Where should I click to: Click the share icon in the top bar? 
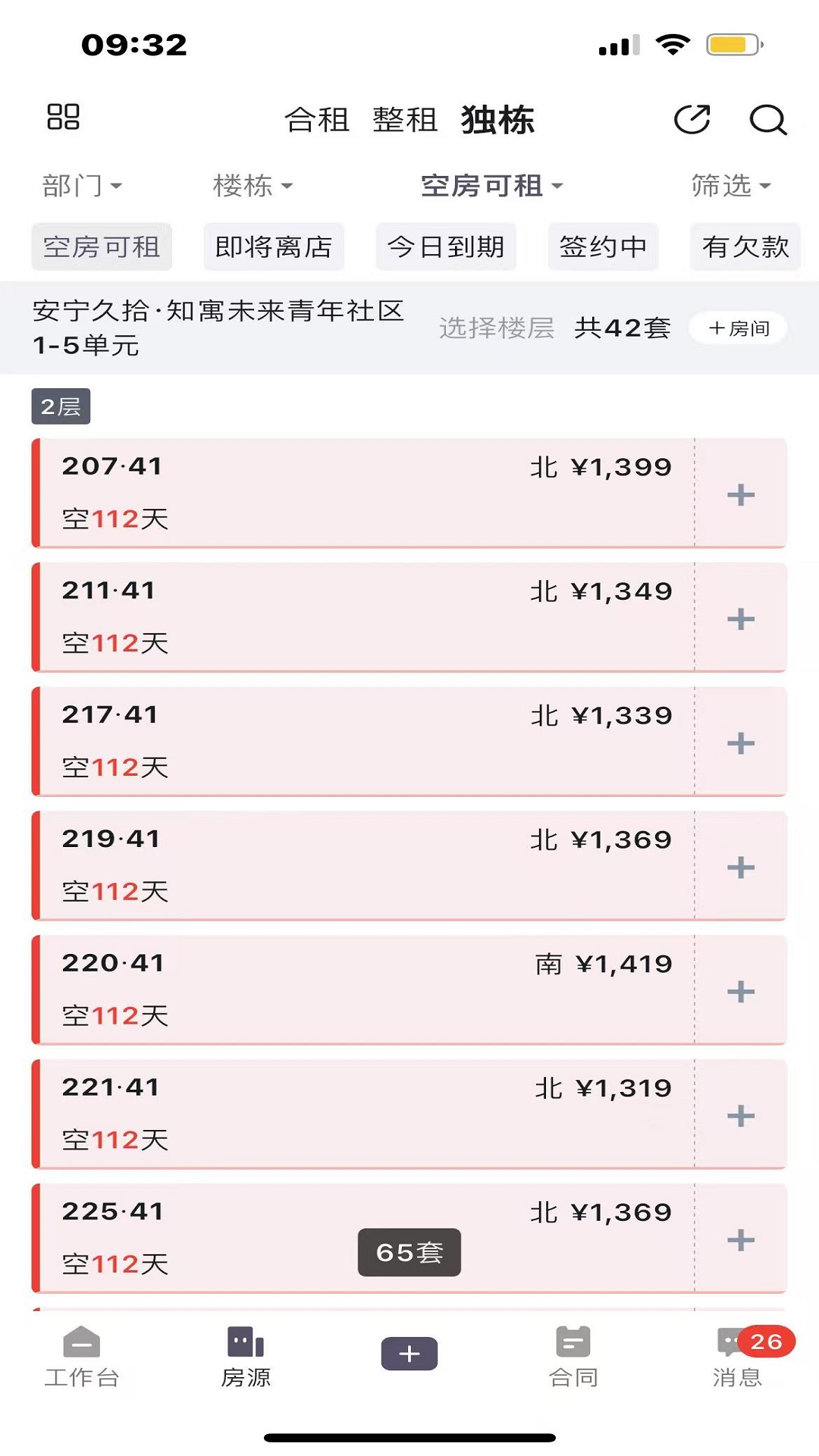click(x=692, y=120)
